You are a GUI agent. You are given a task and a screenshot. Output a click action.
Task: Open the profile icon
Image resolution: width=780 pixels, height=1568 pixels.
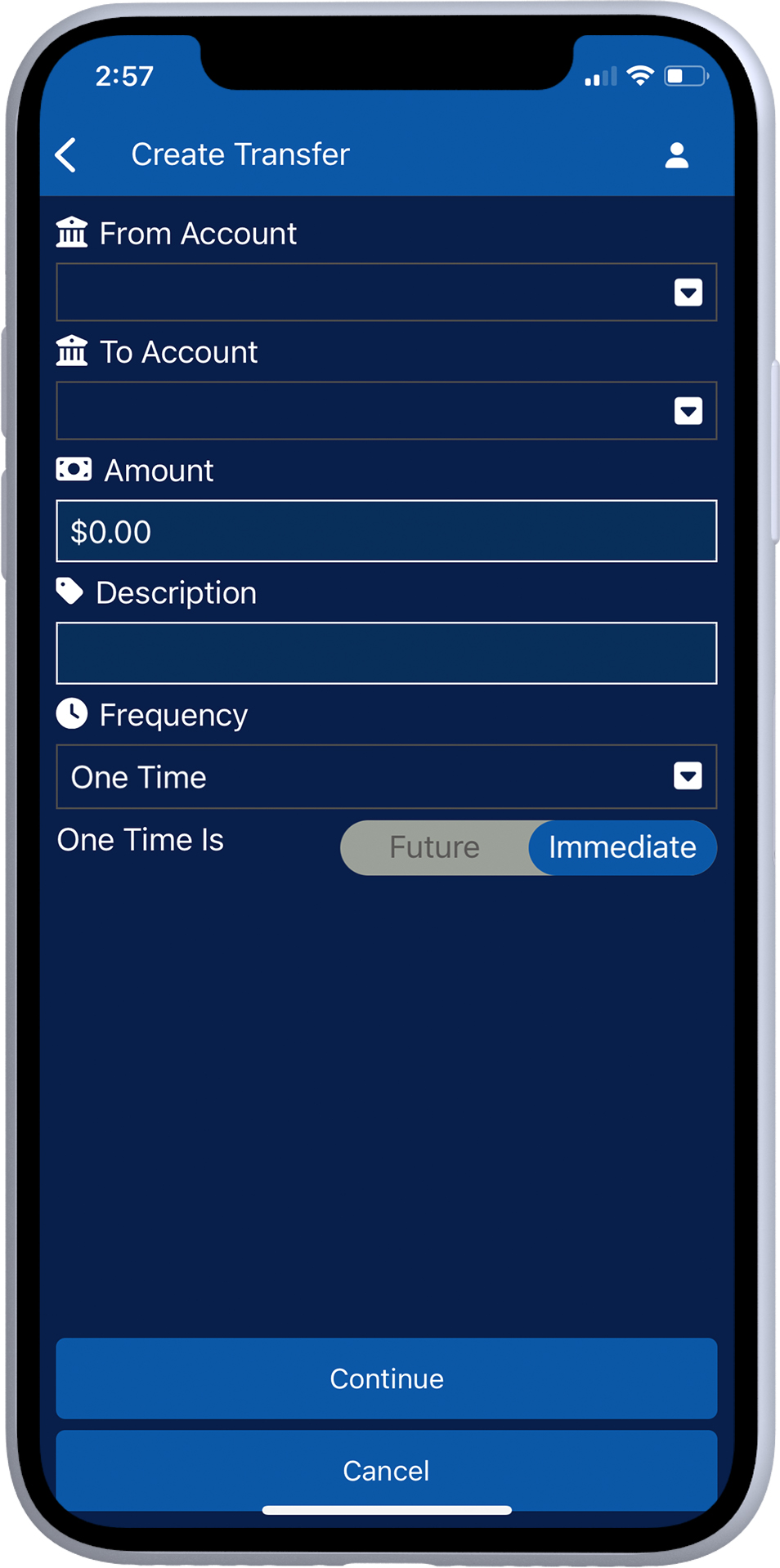coord(676,155)
